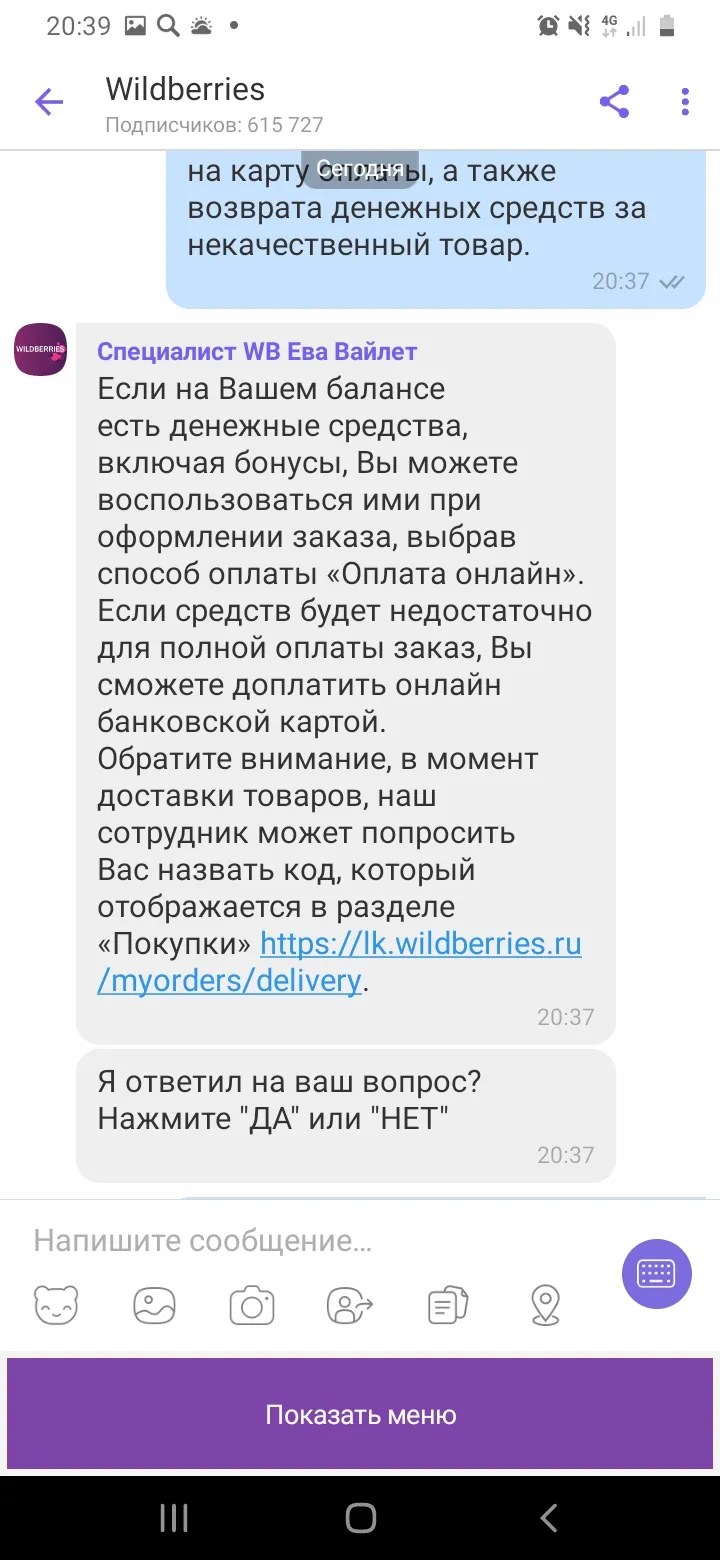Viewport: 720px width, 1560px height.
Task: Tap the Wildberries avatar by the specialist's message
Action: [x=40, y=349]
